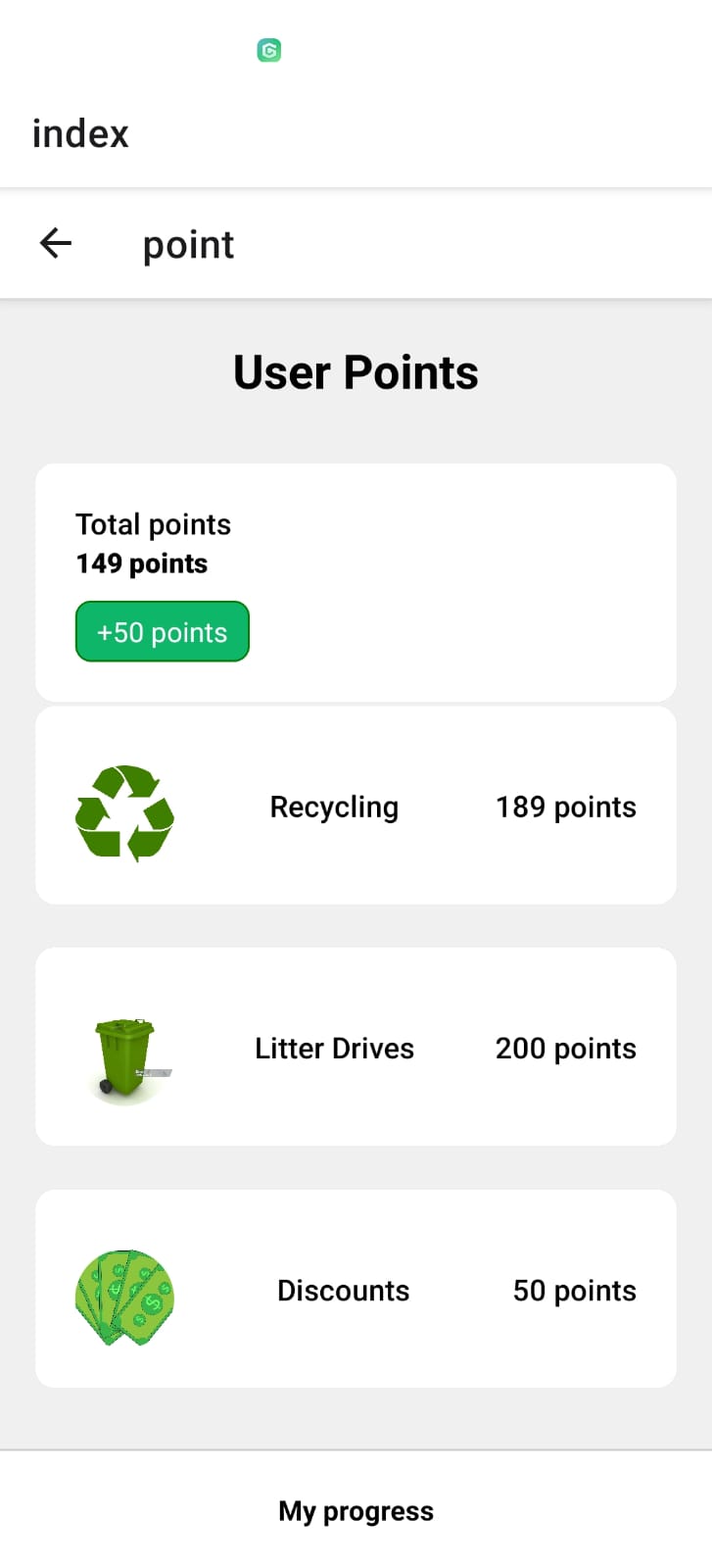Go back using the arrow beside point
This screenshot has height=1568, width=712.
[x=56, y=243]
